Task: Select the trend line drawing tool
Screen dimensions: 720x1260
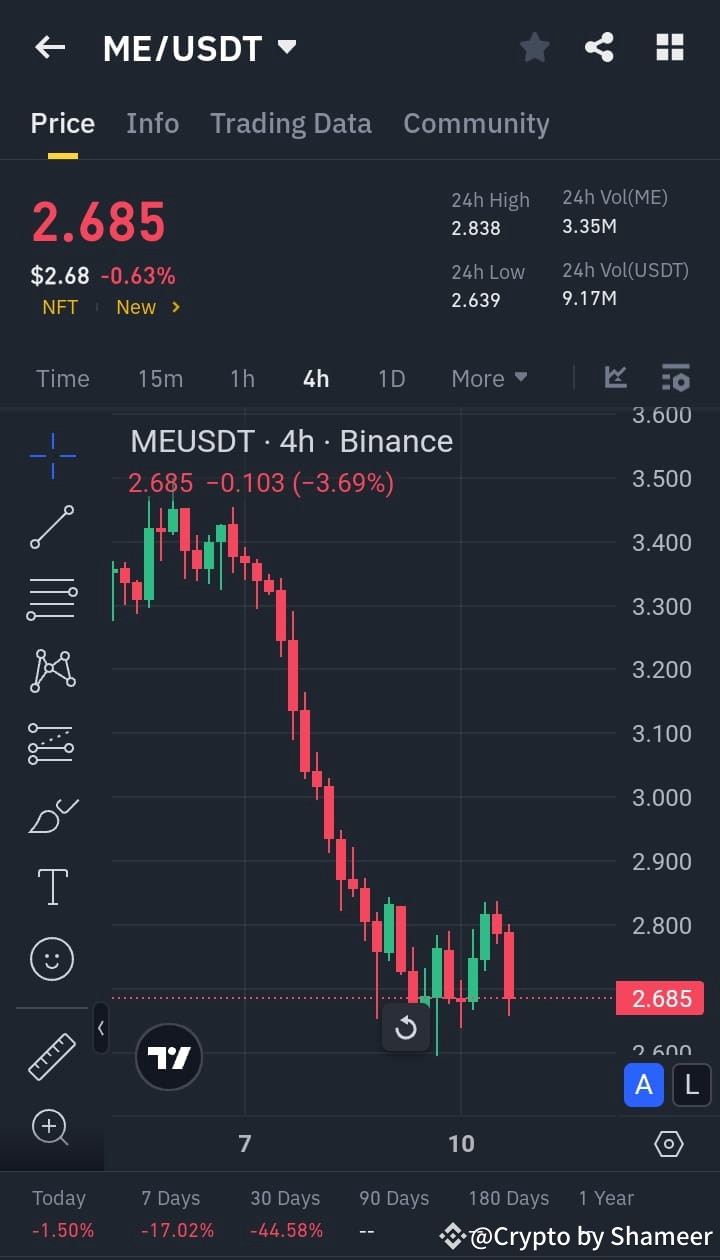Action: click(x=51, y=527)
